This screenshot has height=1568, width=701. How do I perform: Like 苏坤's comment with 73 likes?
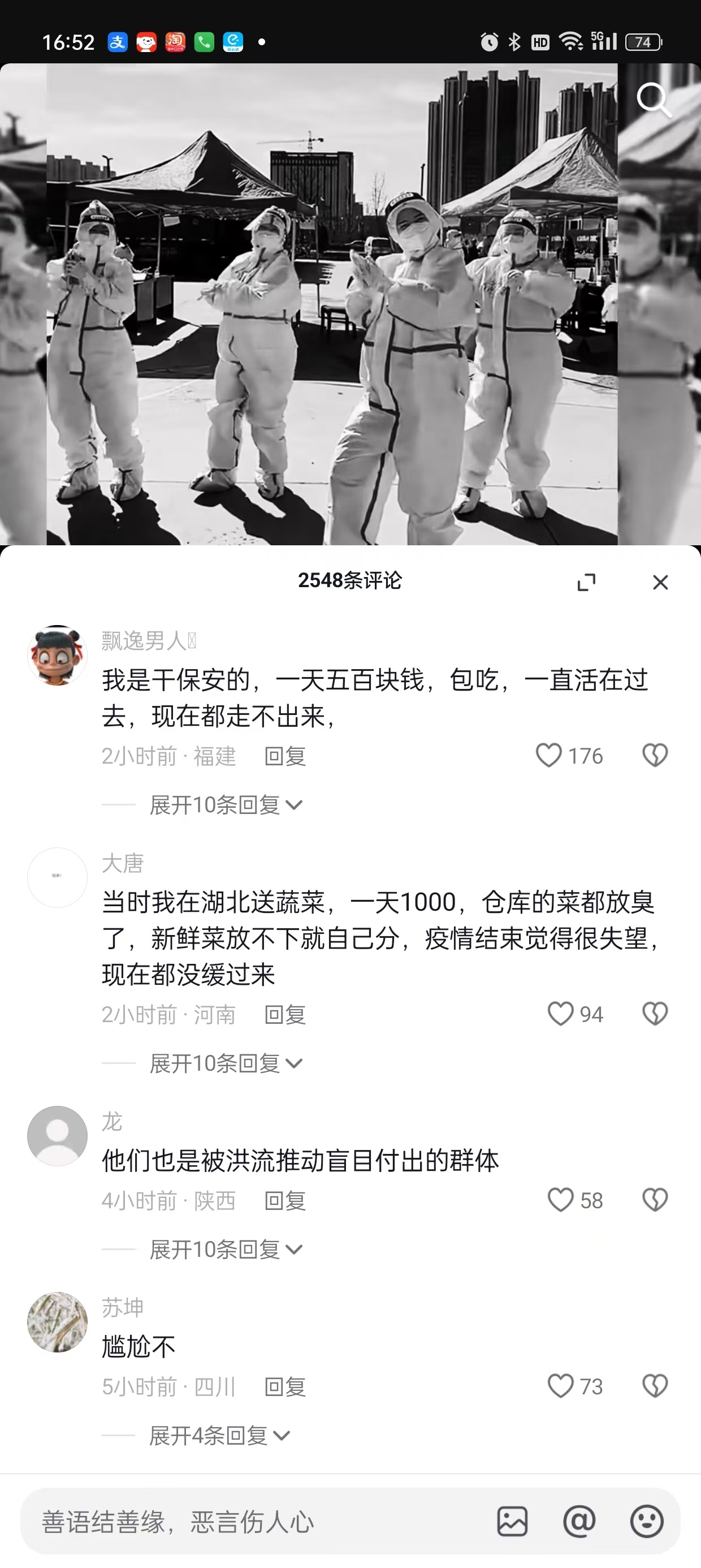tap(560, 1386)
